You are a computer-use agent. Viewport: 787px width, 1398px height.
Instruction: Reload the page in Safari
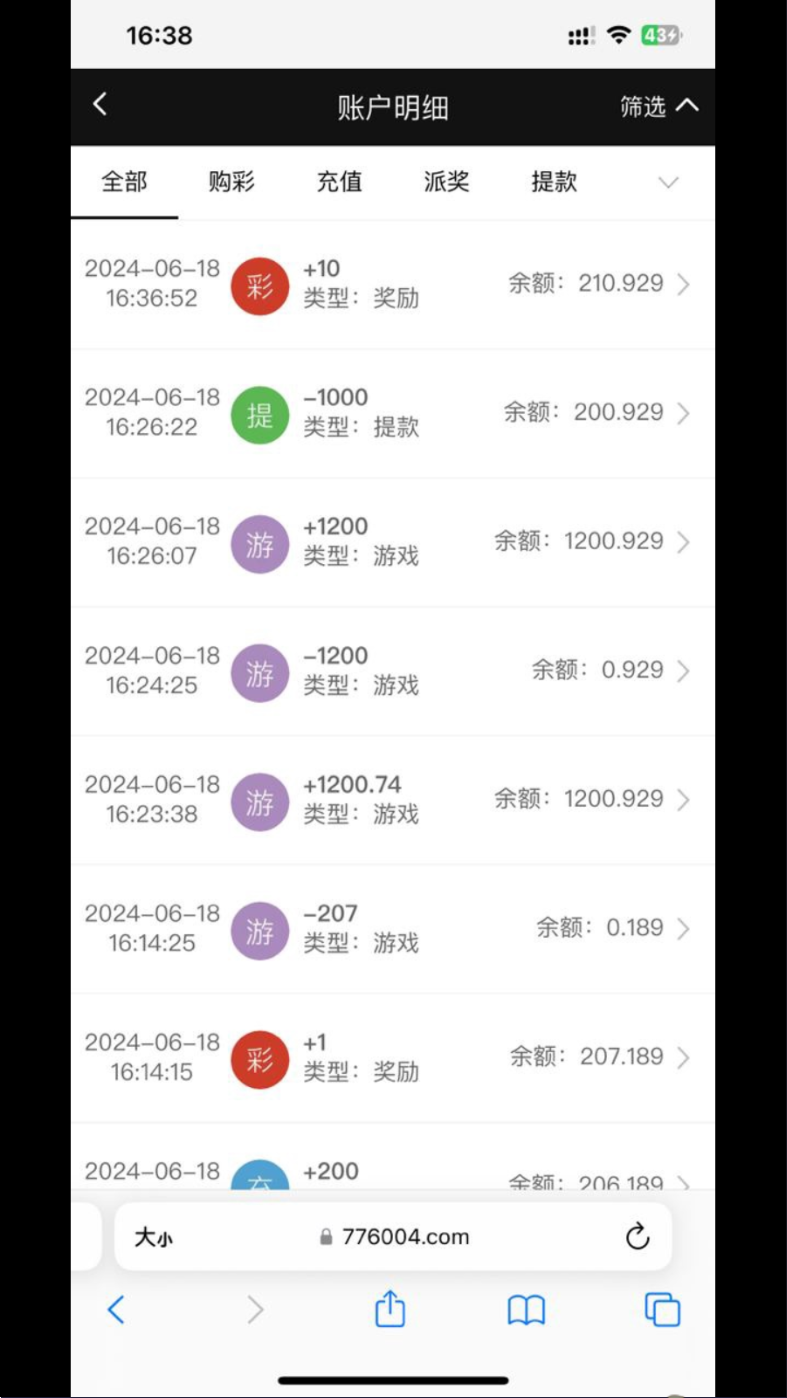637,1237
